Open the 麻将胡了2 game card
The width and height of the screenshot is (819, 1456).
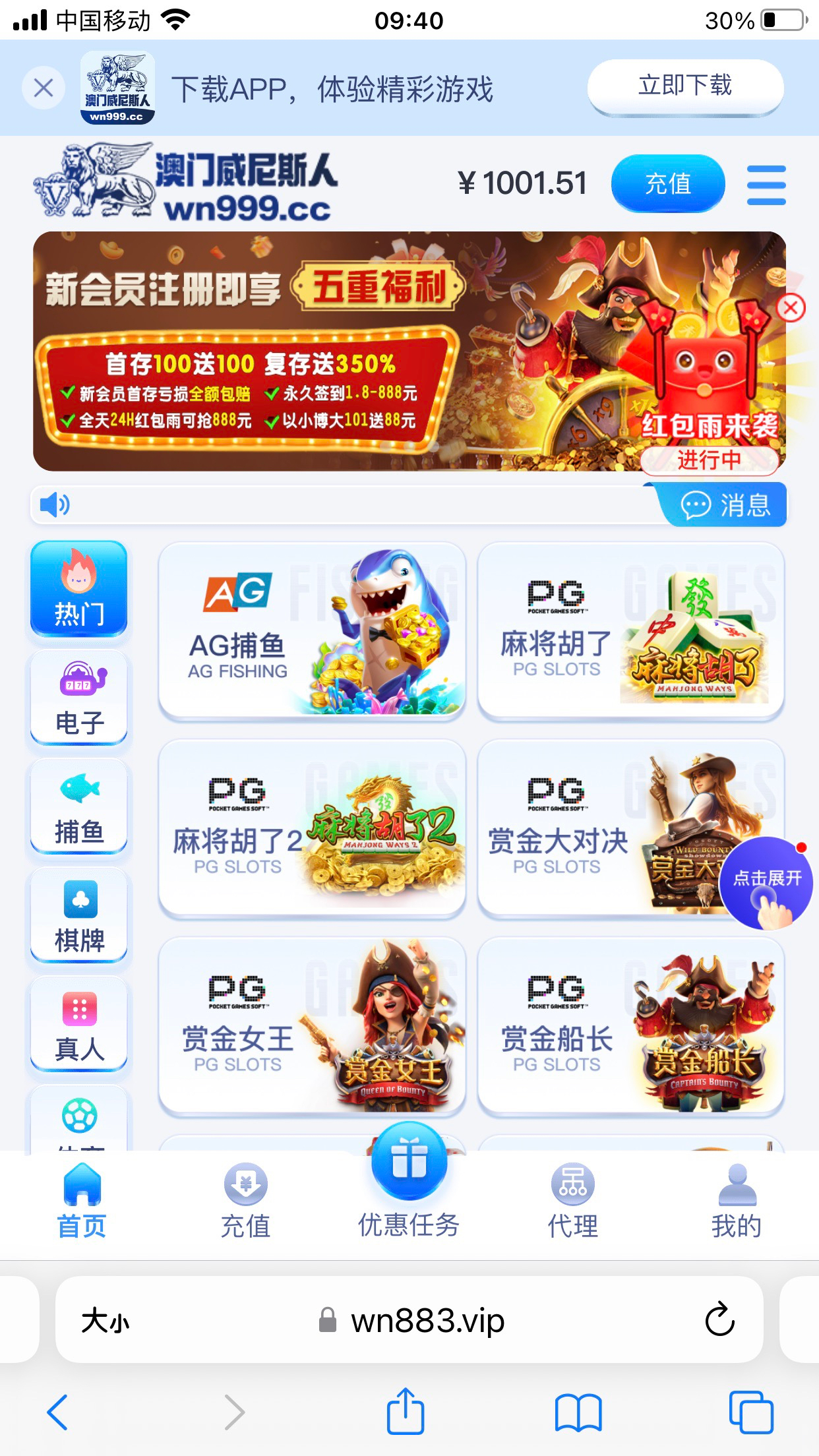tap(312, 828)
